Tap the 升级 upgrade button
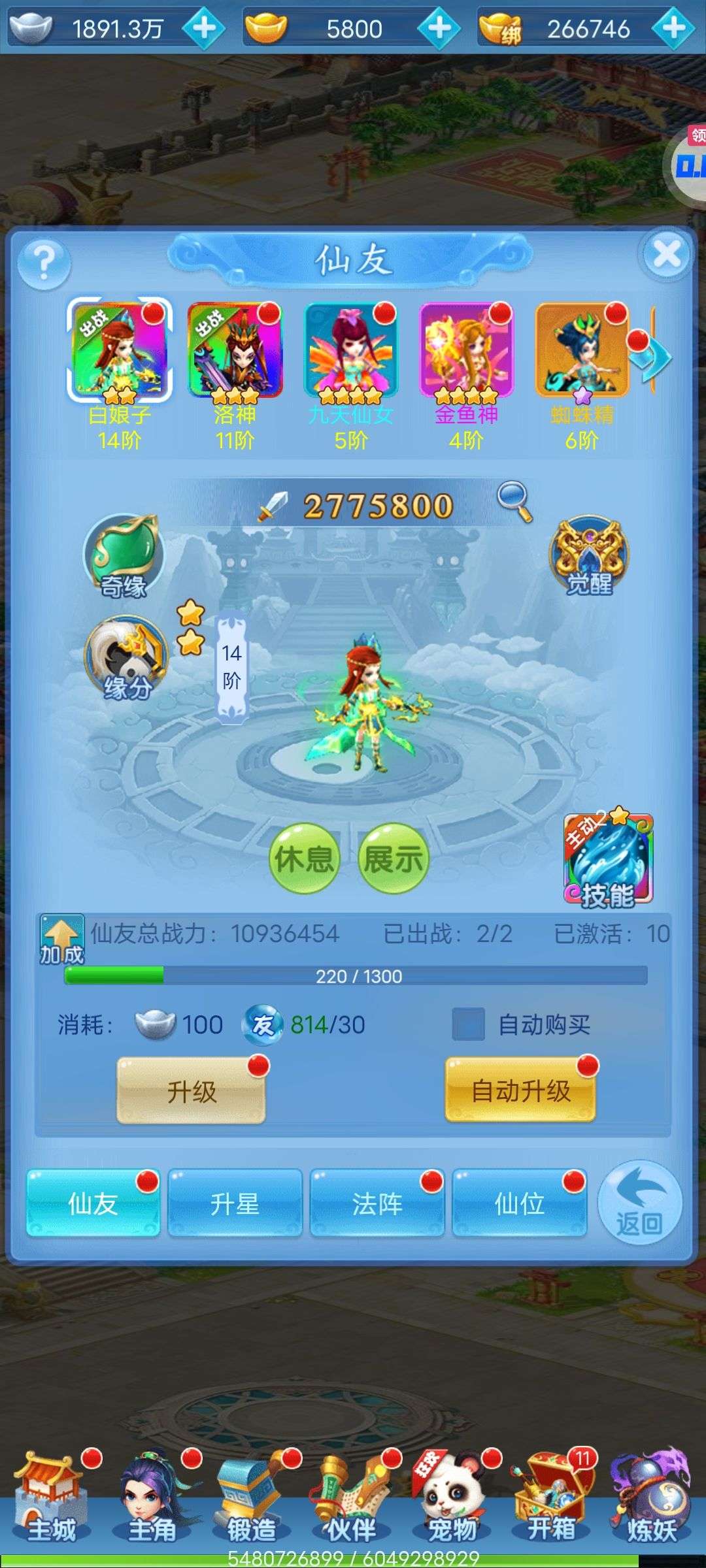Image resolution: width=706 pixels, height=1568 pixels. tap(191, 1092)
